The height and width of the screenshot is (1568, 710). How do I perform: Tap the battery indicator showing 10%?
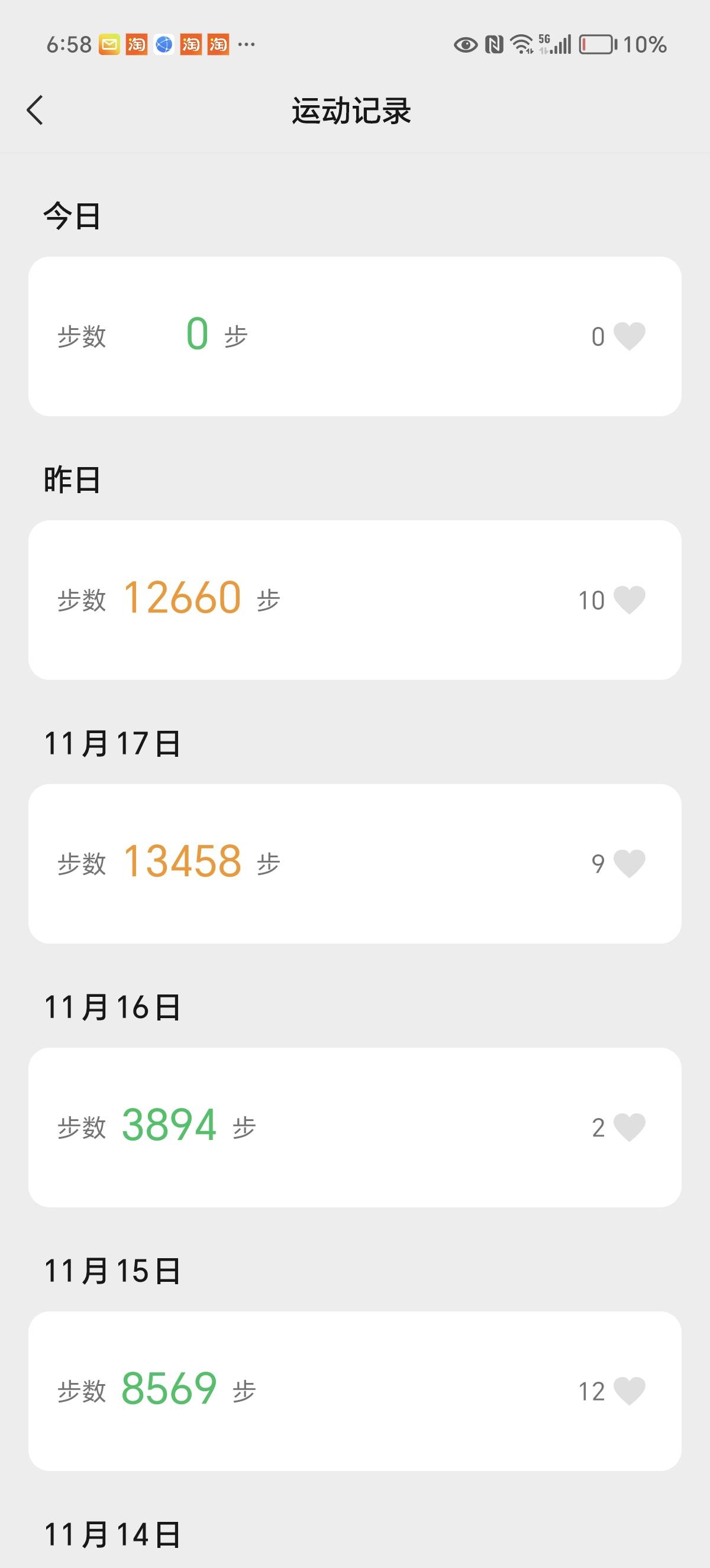(599, 44)
